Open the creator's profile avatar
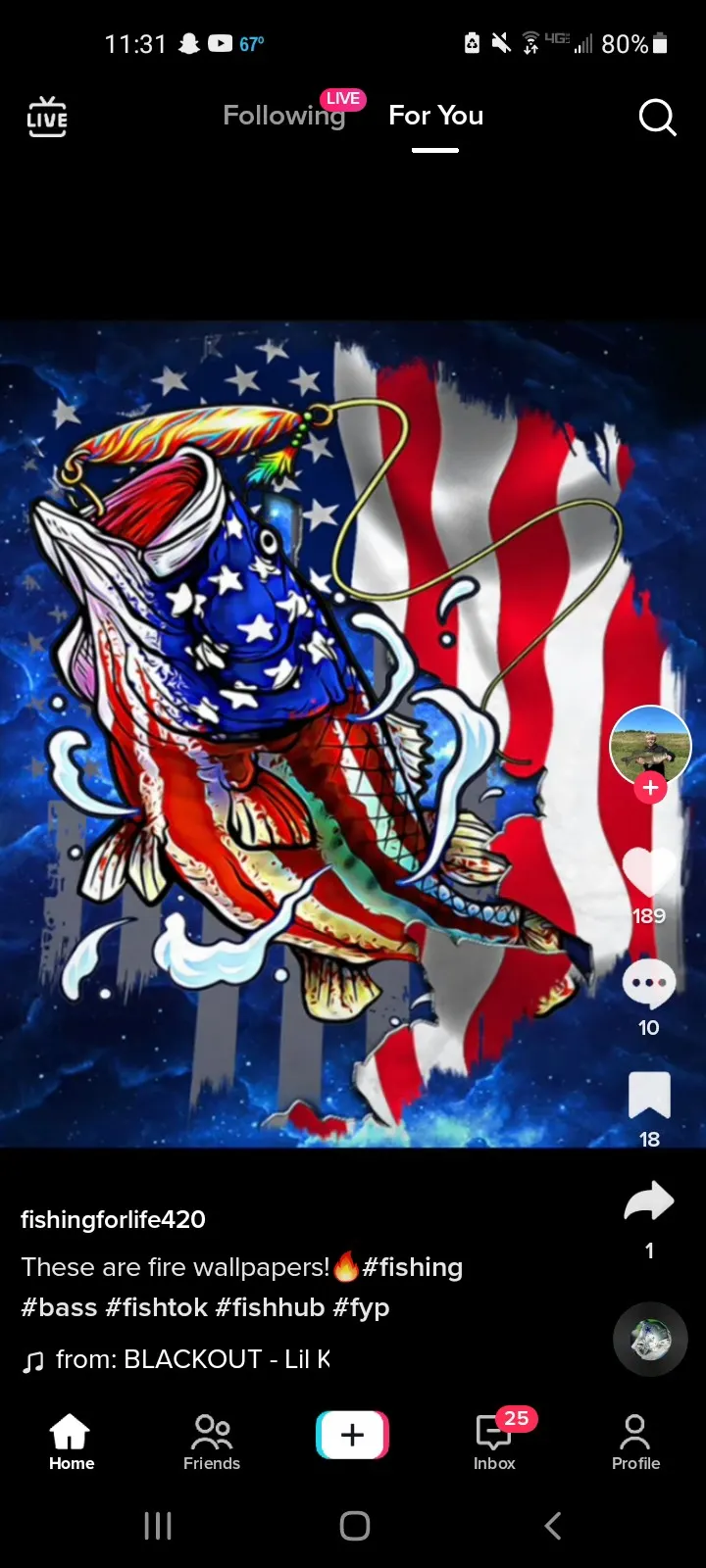Screen dimensions: 706x1568 tap(649, 746)
